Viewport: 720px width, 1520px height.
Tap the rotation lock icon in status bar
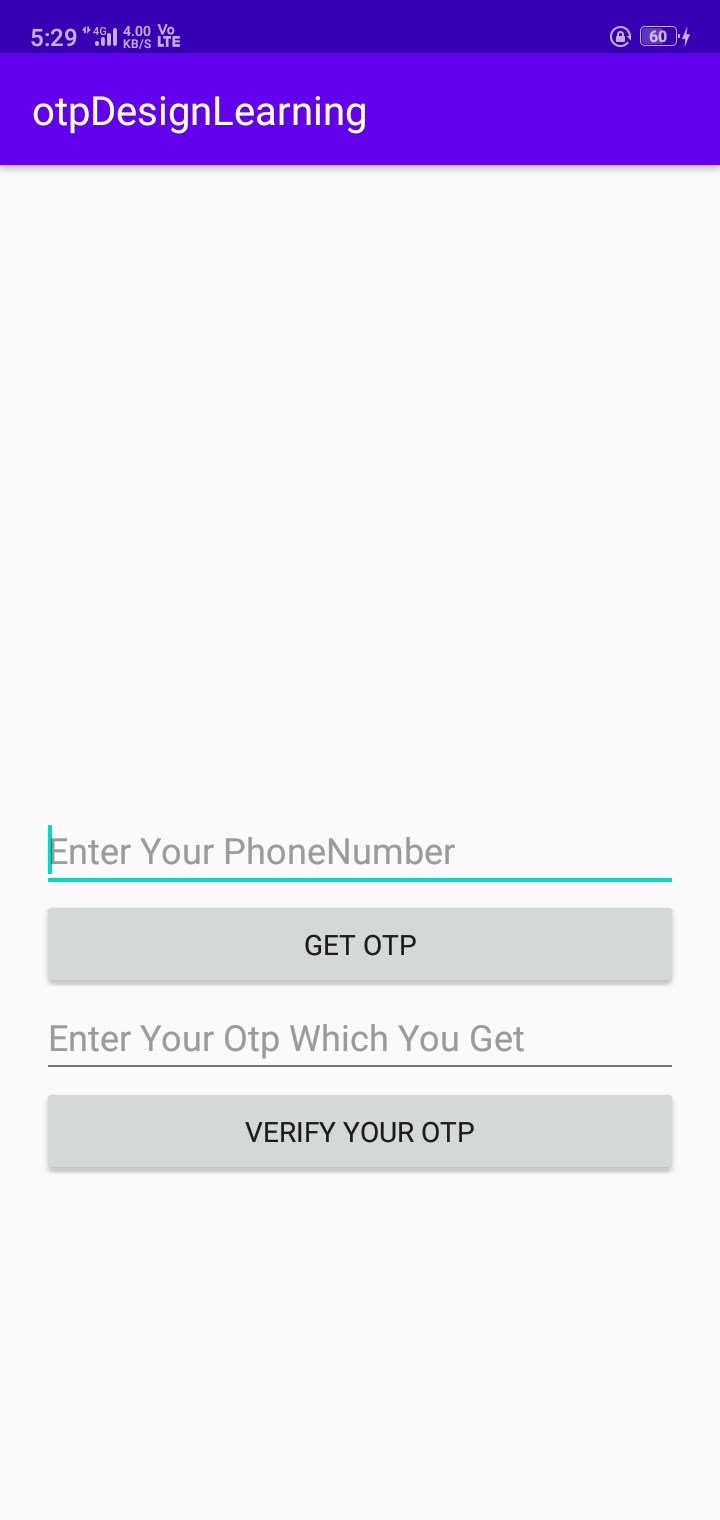pos(620,37)
